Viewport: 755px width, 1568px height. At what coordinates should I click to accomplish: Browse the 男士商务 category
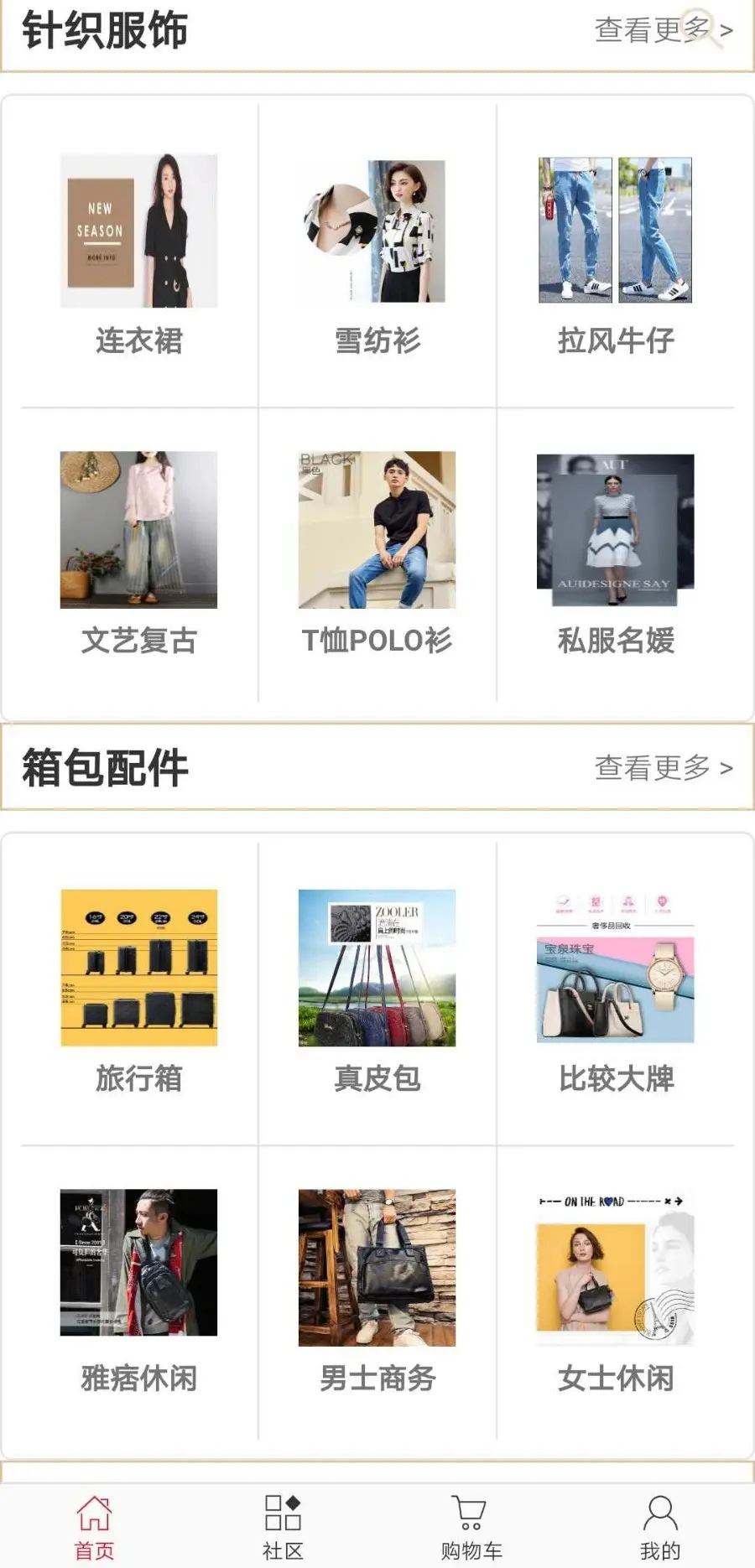(377, 1290)
